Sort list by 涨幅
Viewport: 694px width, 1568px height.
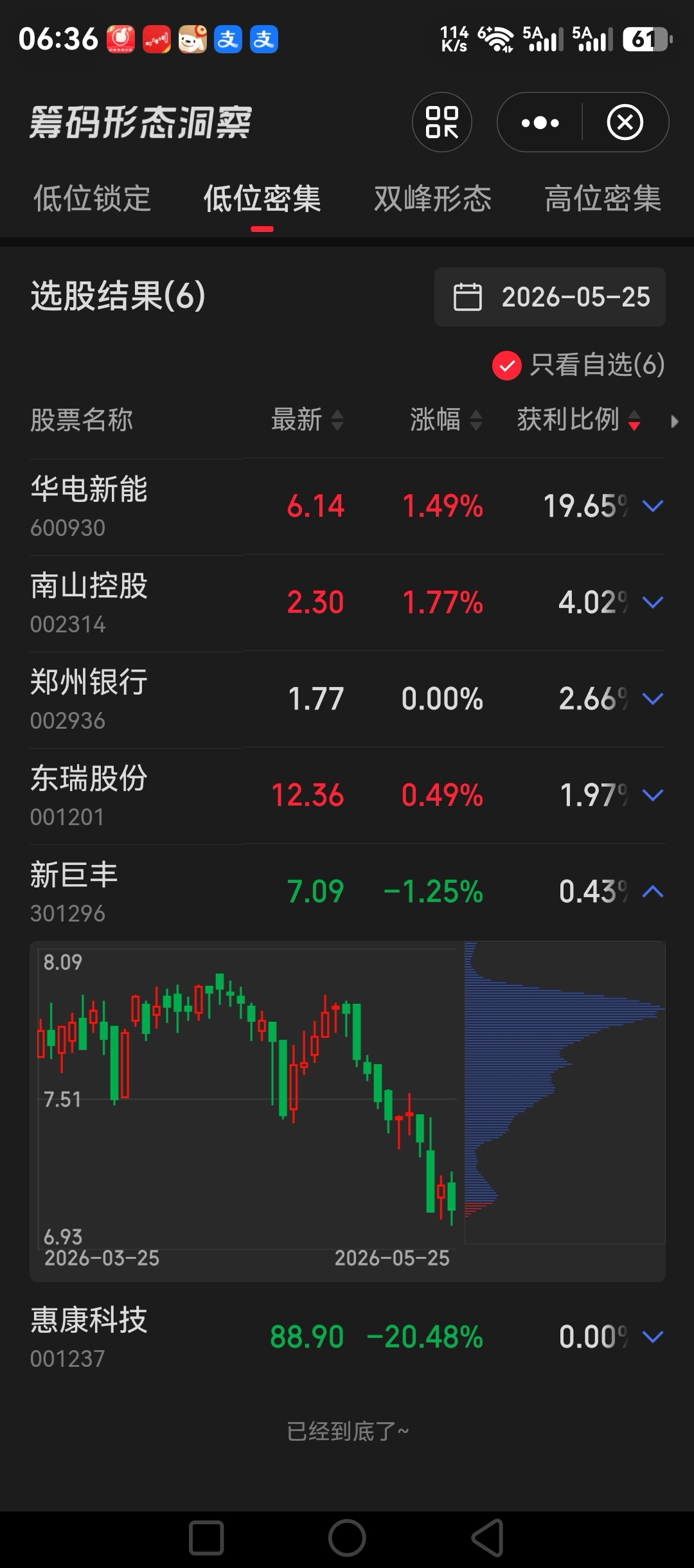point(446,420)
